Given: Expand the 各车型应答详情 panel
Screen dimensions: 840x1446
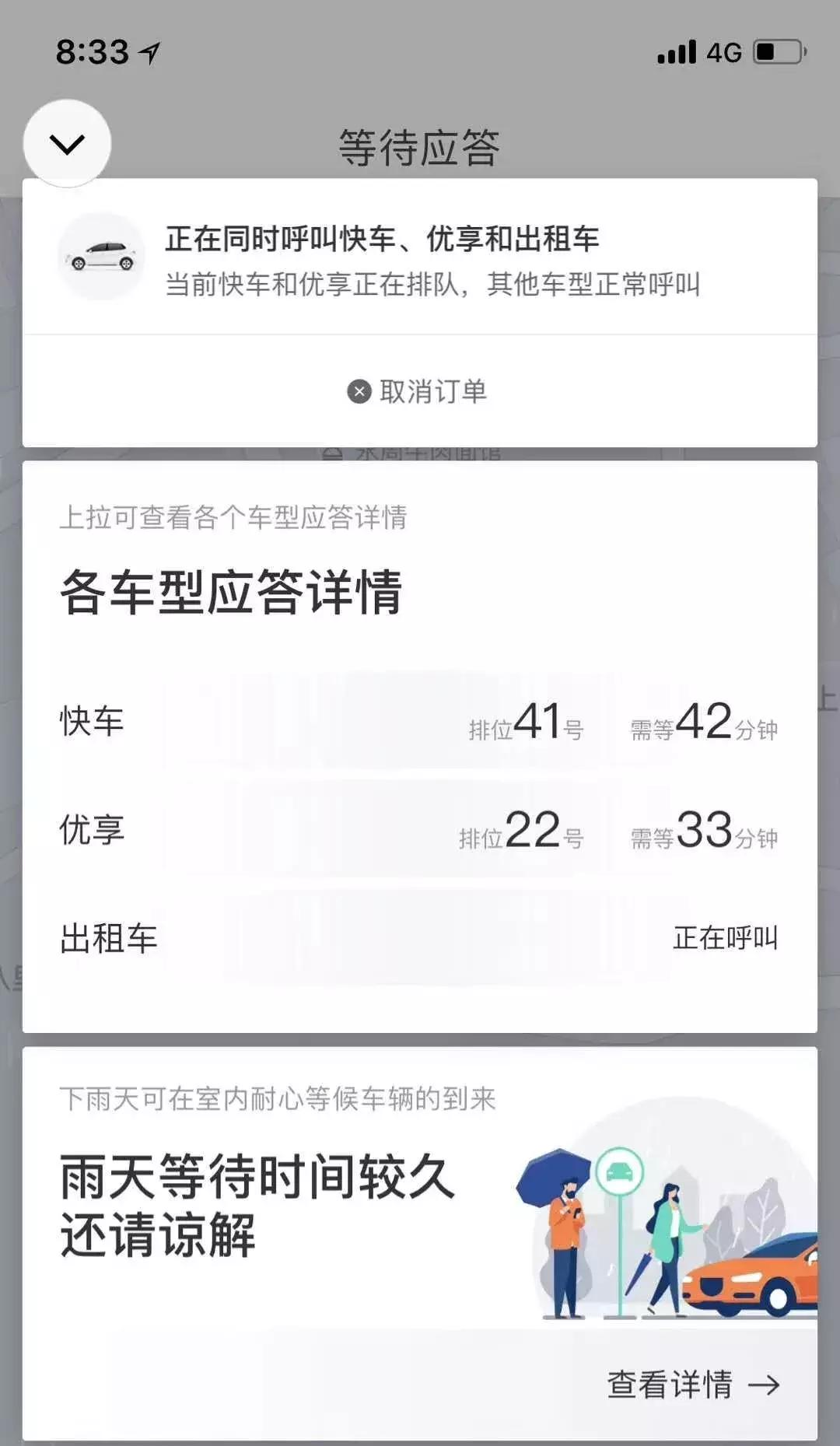Looking at the screenshot, I should tap(233, 591).
